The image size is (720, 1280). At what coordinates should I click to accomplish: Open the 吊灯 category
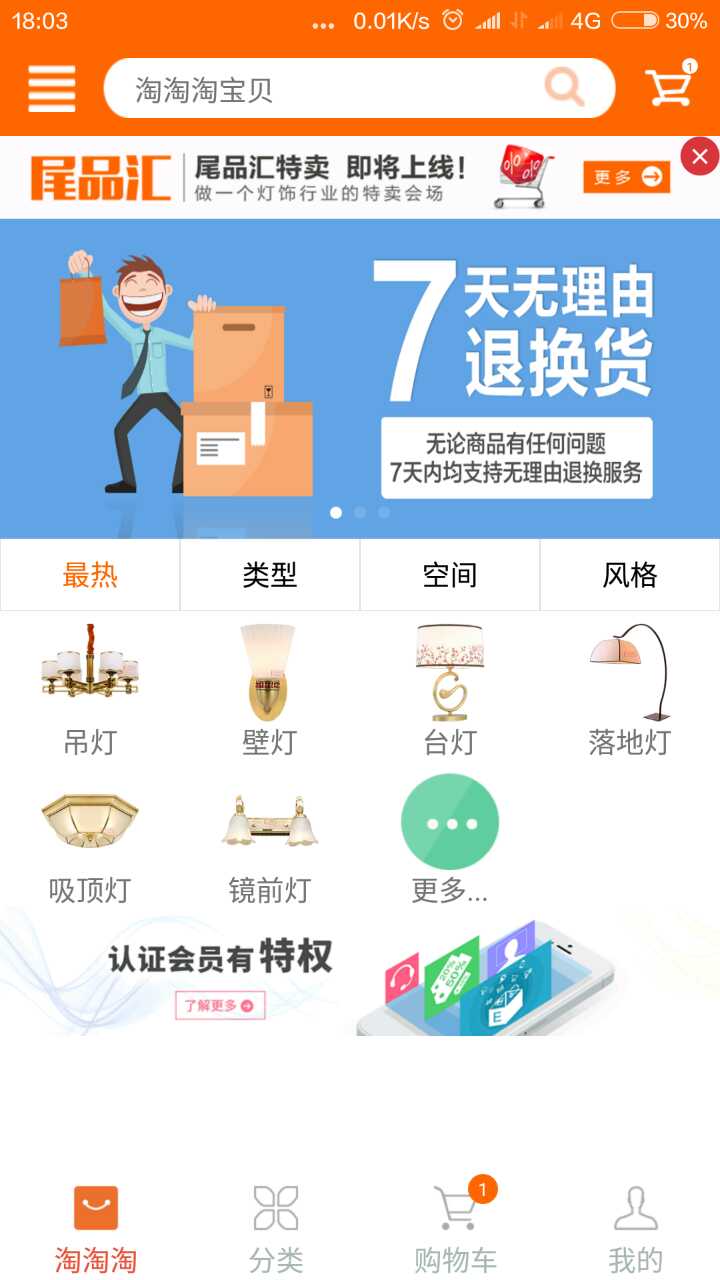click(x=90, y=690)
